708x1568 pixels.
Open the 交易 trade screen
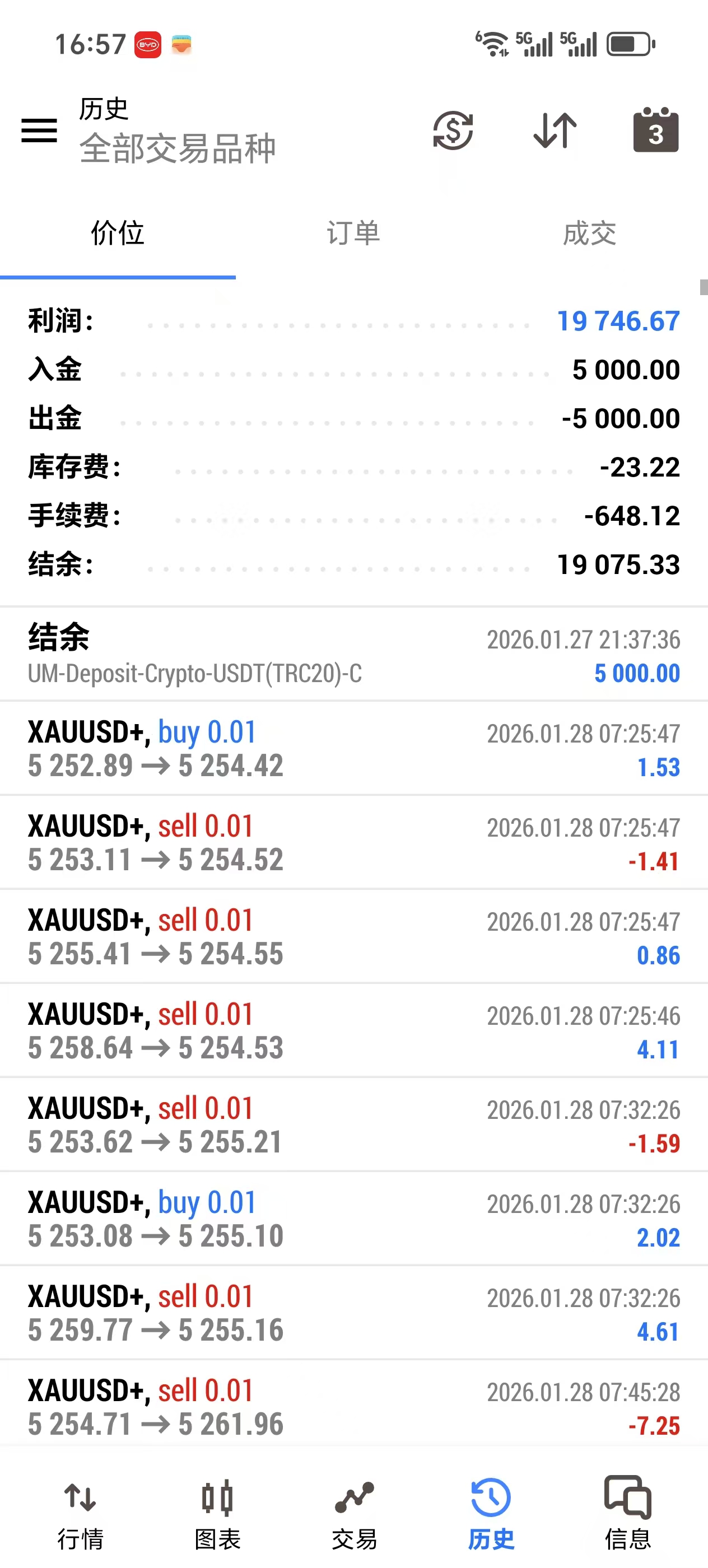[x=355, y=1516]
